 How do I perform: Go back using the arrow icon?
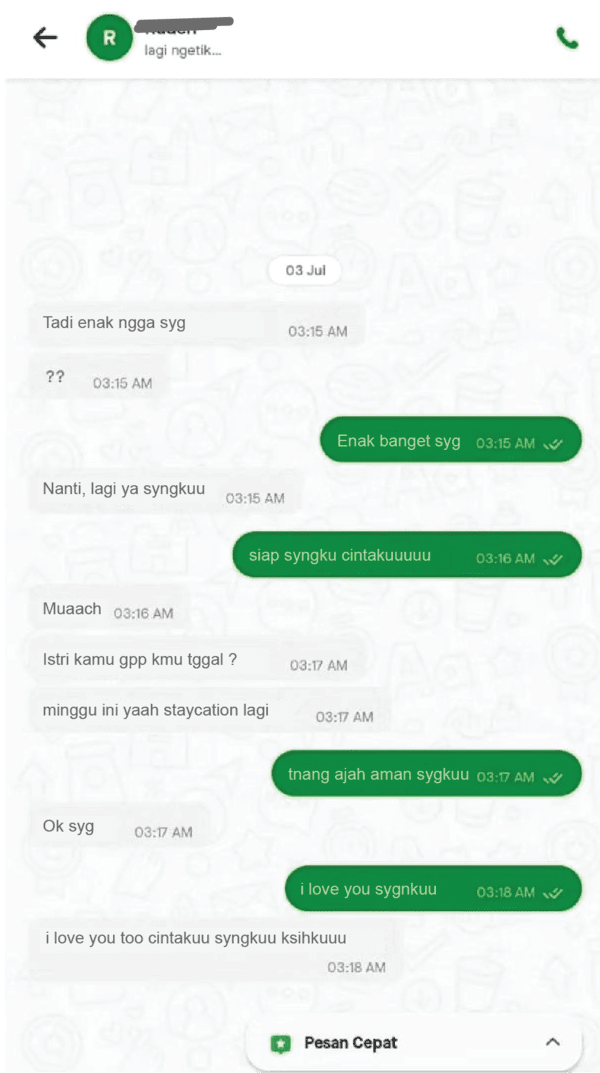(x=45, y=38)
